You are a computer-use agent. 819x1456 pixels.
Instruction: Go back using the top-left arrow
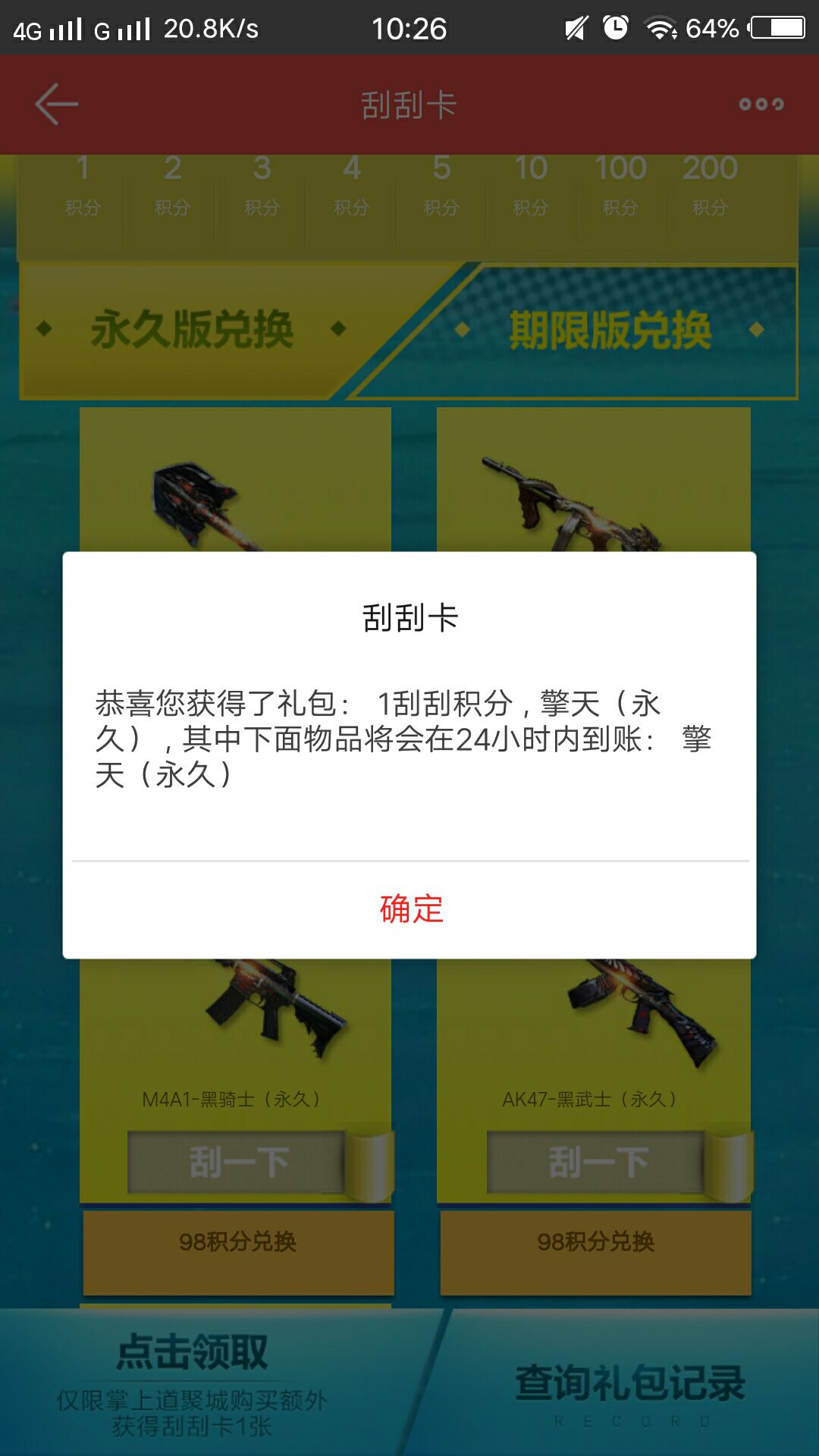(57, 104)
